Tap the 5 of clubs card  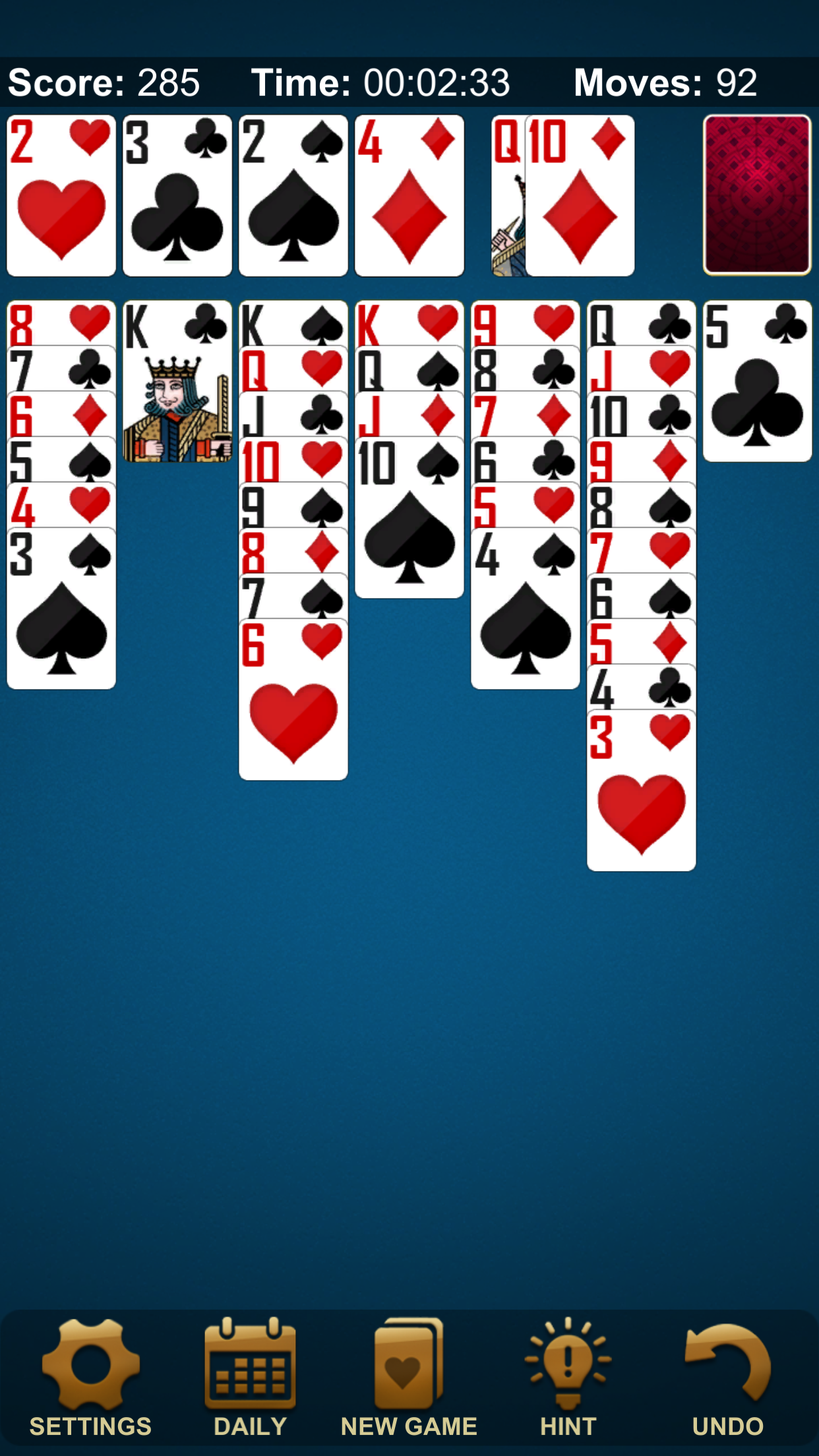point(757,381)
